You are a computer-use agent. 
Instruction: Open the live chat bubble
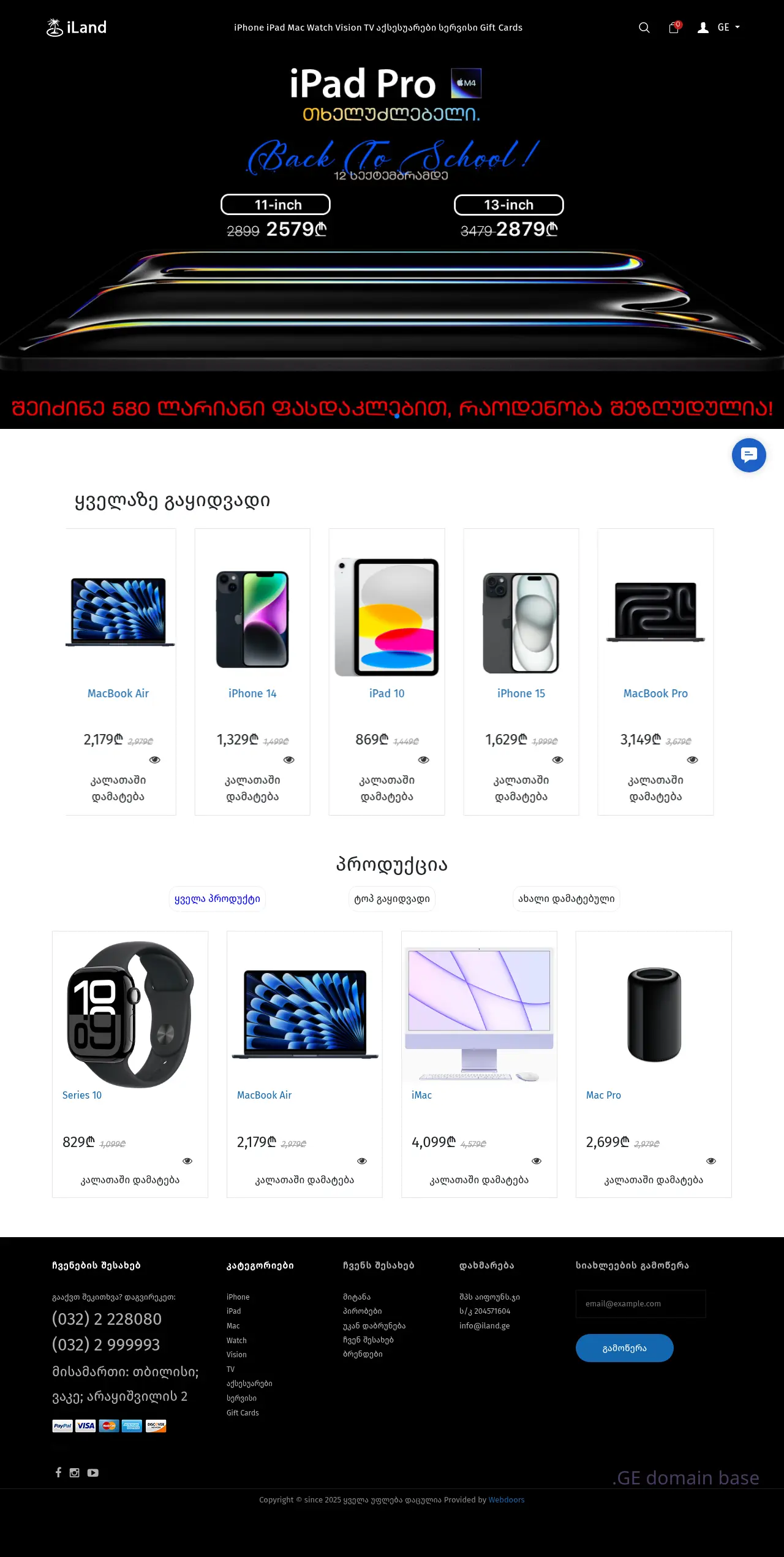(x=748, y=455)
